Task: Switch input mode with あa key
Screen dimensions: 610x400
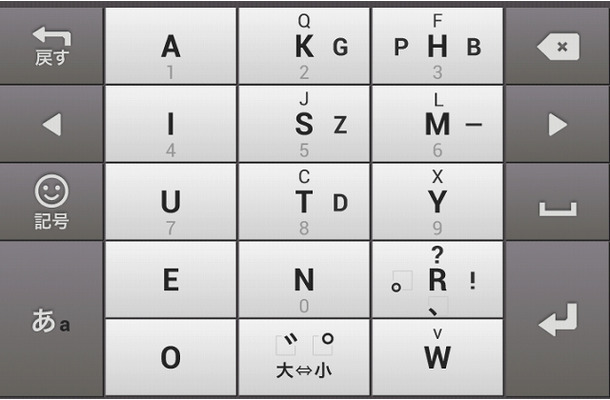Action: click(x=51, y=321)
